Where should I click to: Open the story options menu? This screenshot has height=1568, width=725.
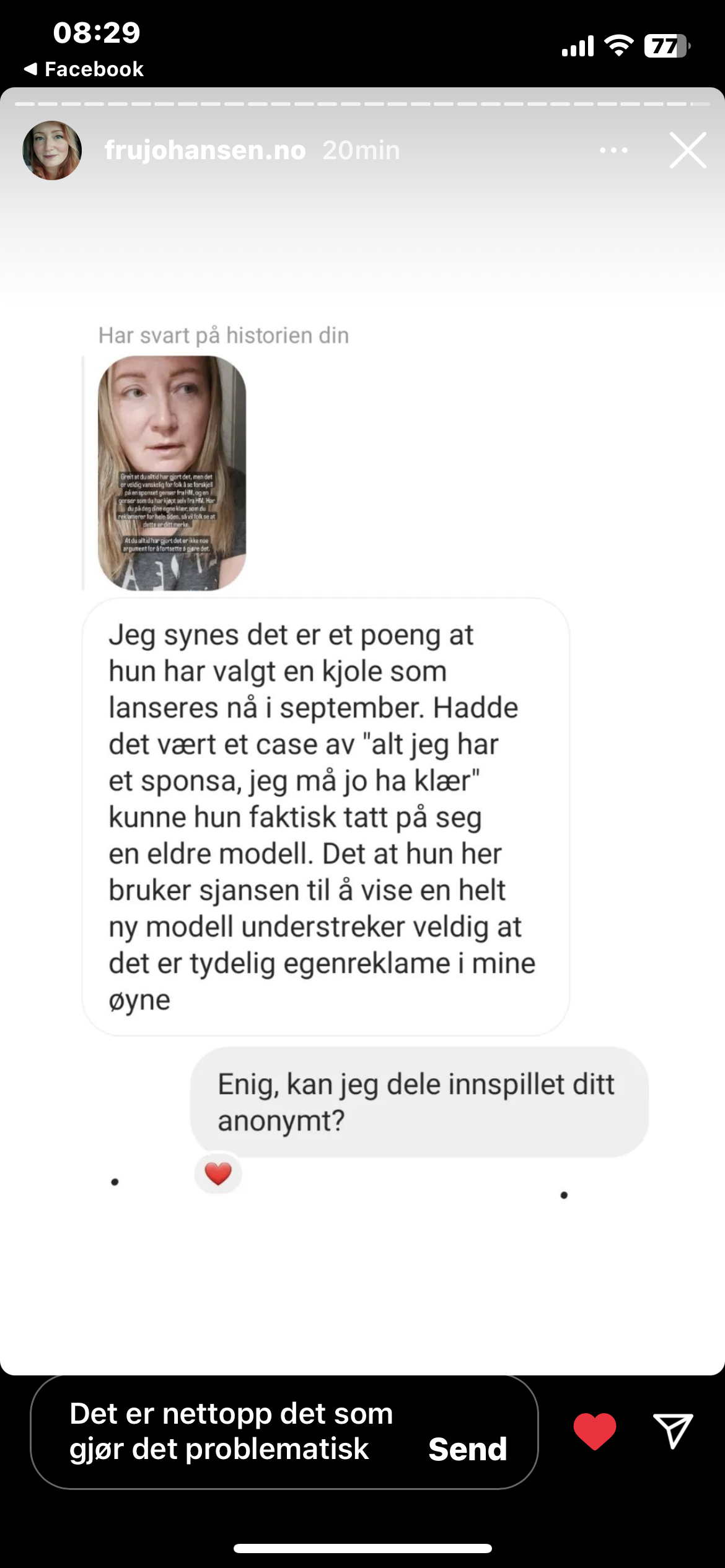pos(613,150)
